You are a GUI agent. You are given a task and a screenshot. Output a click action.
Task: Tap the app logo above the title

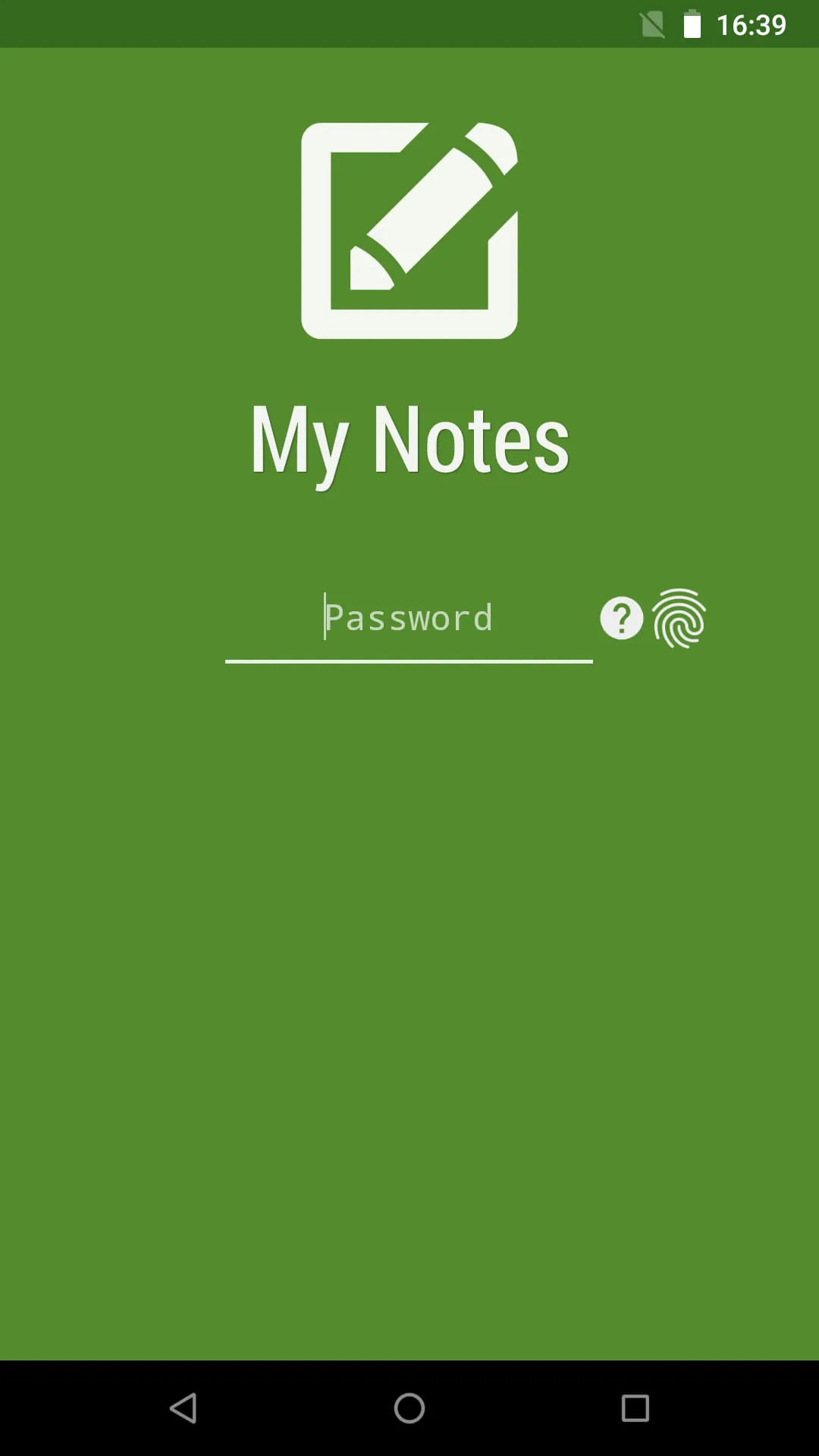409,227
